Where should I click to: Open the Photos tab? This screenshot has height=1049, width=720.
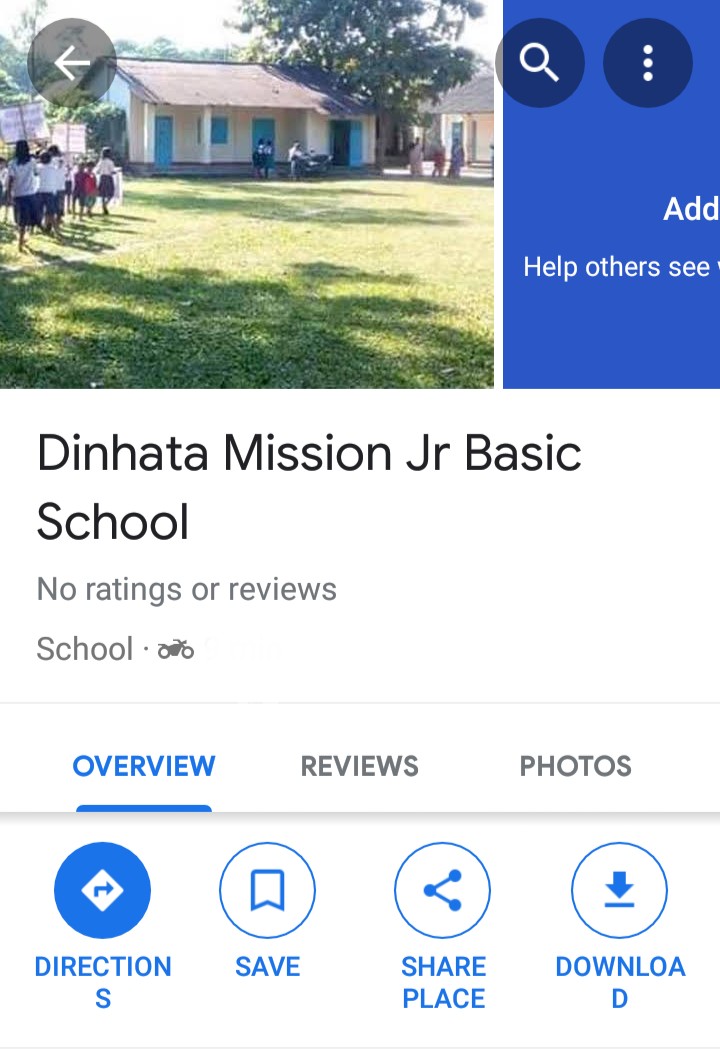(575, 766)
